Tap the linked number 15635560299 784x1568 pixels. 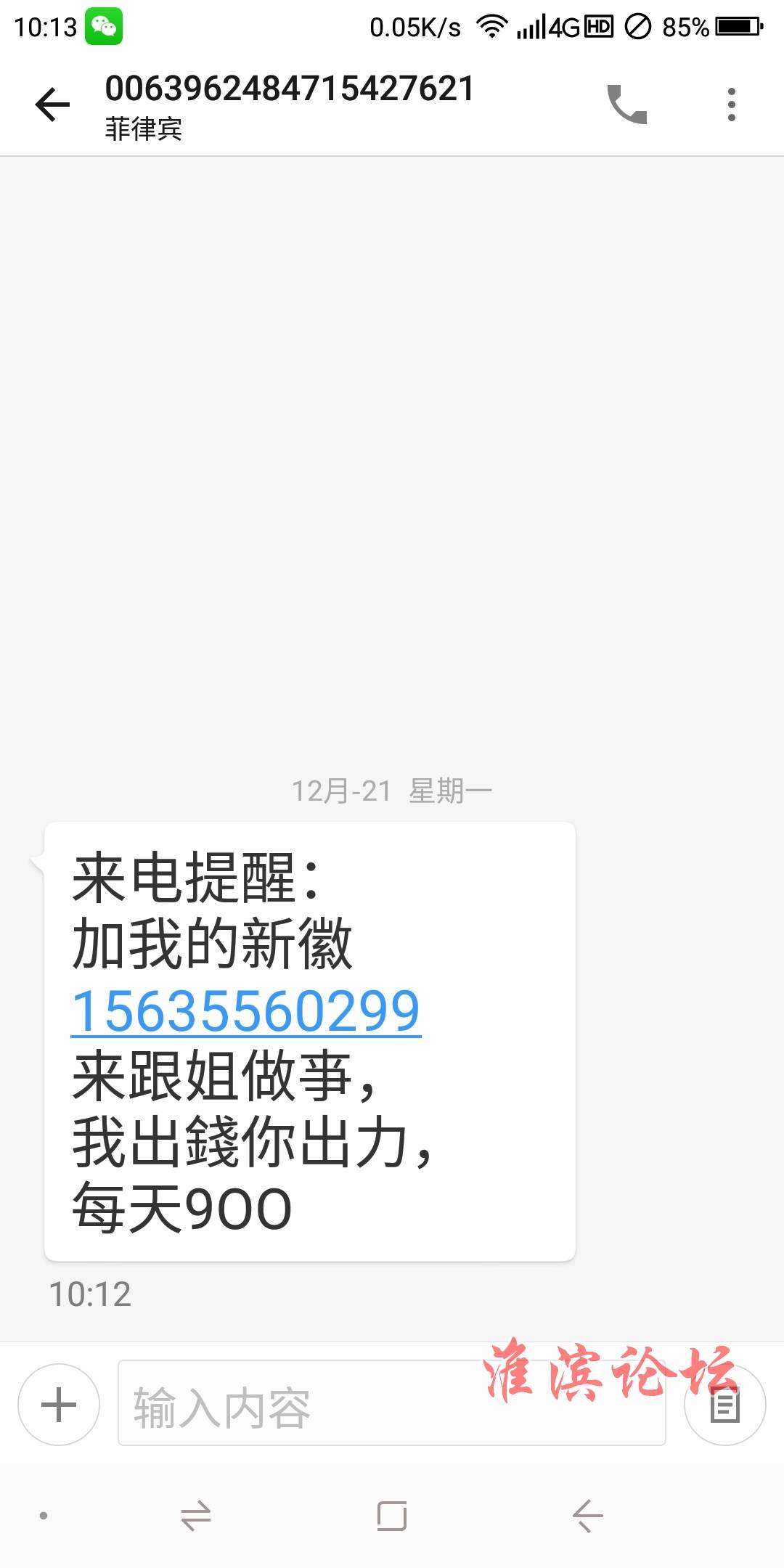pyautogui.click(x=246, y=1010)
